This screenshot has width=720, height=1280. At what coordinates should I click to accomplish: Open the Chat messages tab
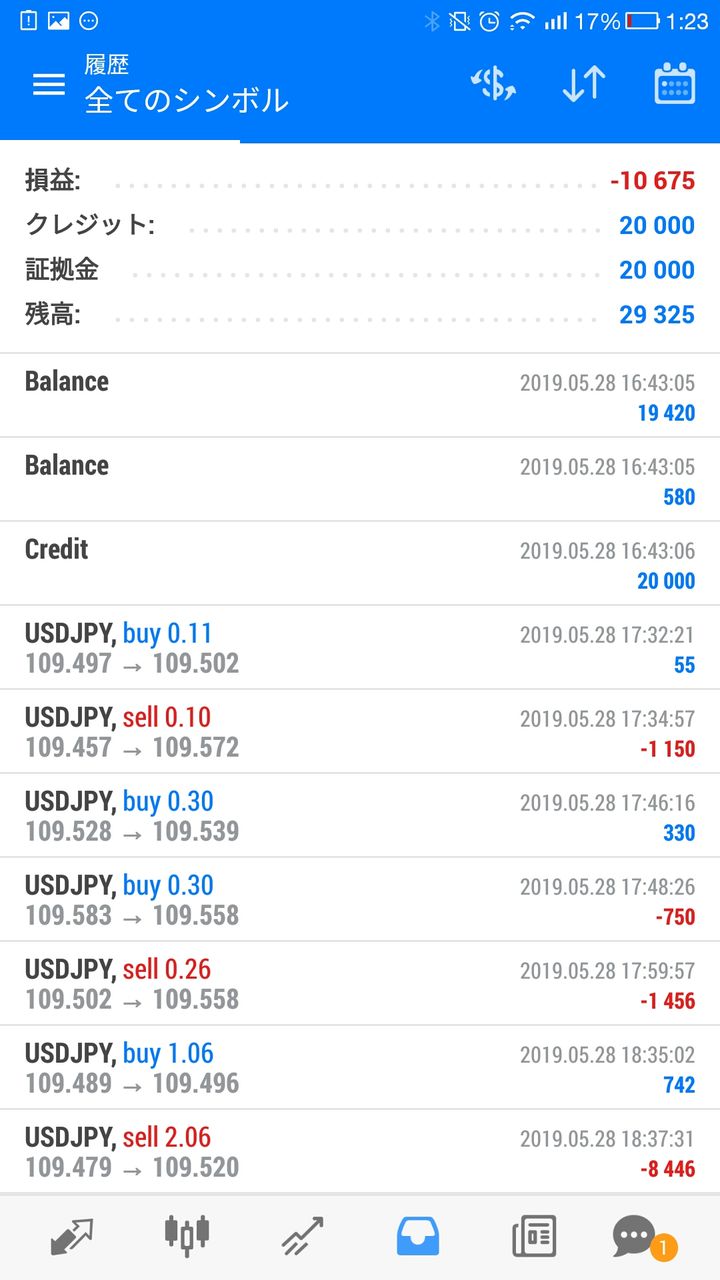[636, 1236]
